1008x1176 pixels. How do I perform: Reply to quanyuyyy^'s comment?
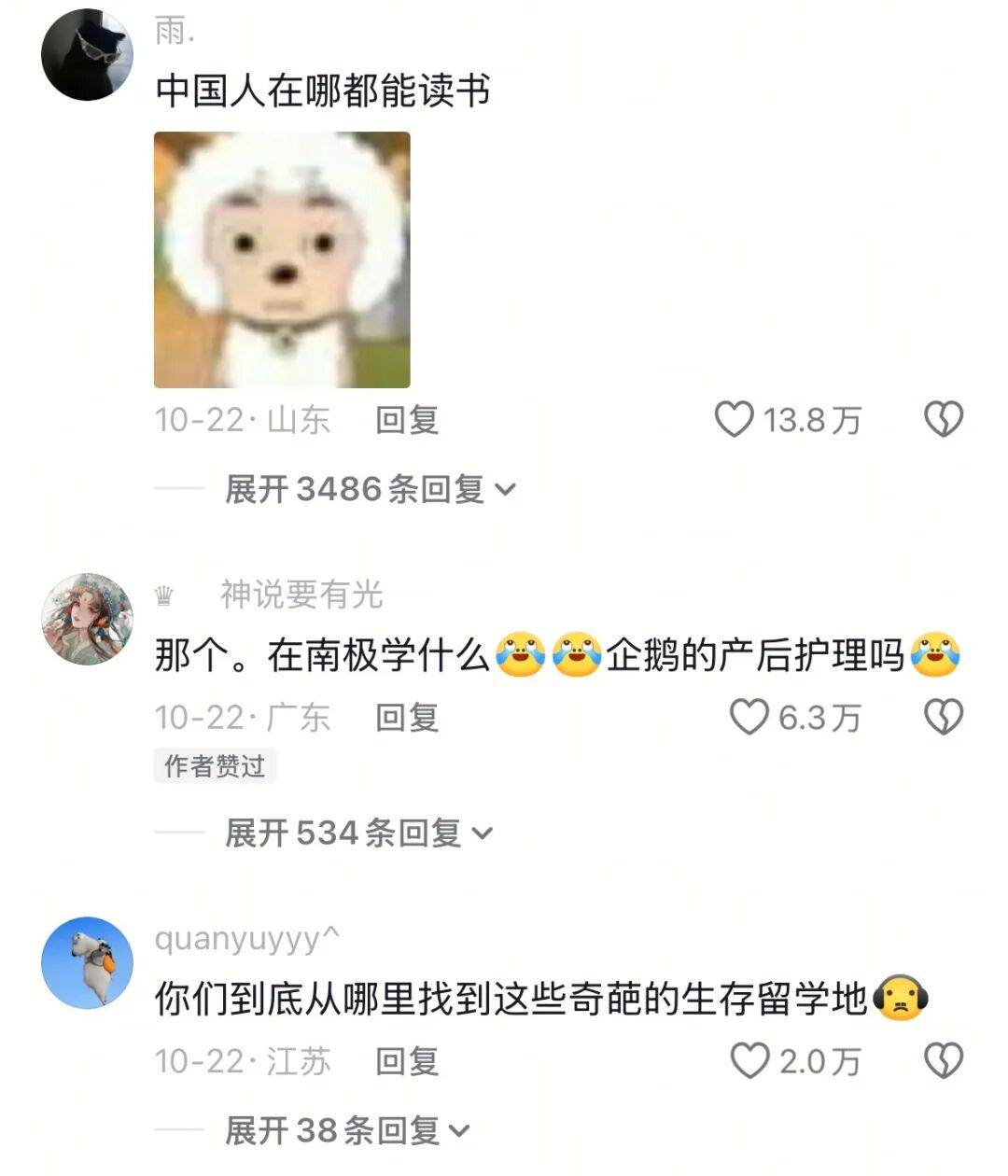coord(407,1061)
